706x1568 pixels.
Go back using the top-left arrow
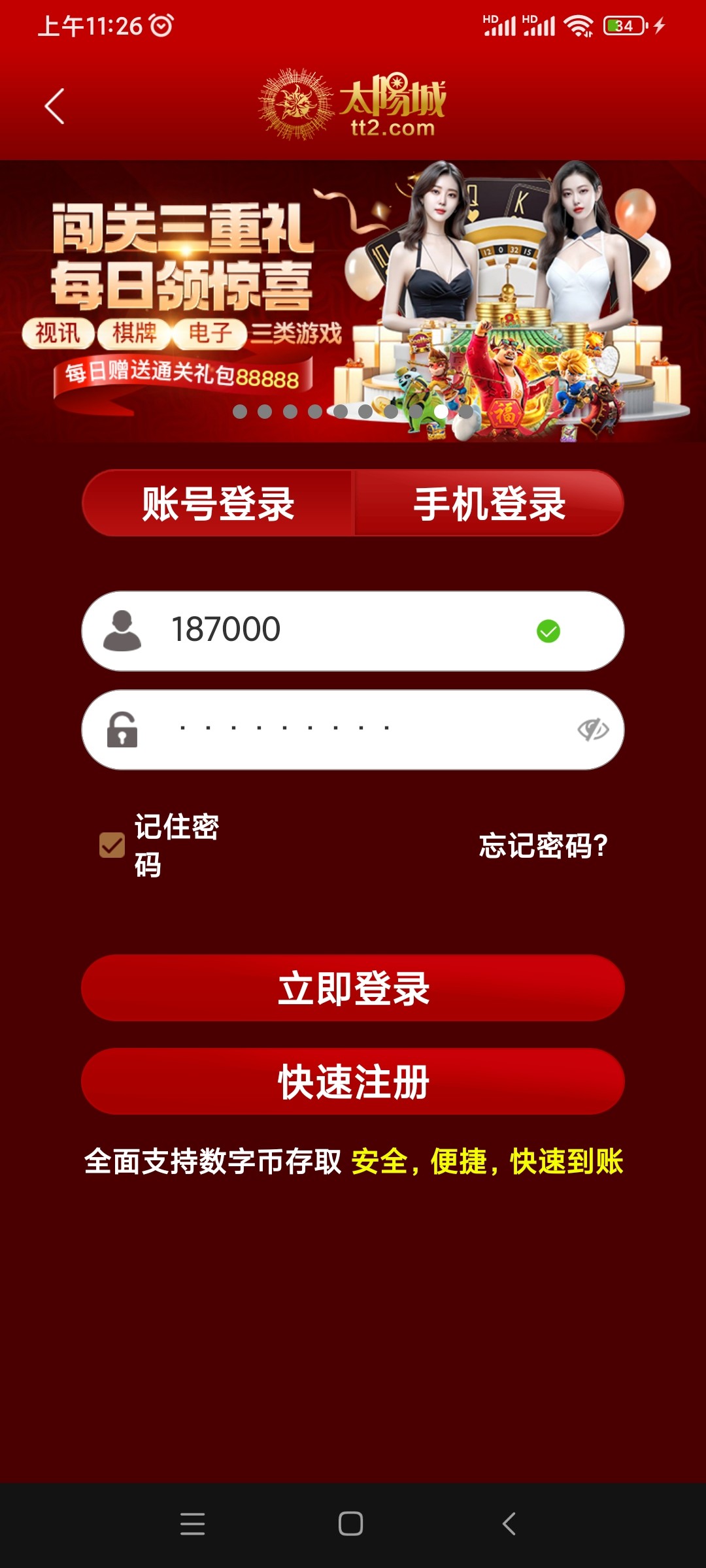coord(55,106)
